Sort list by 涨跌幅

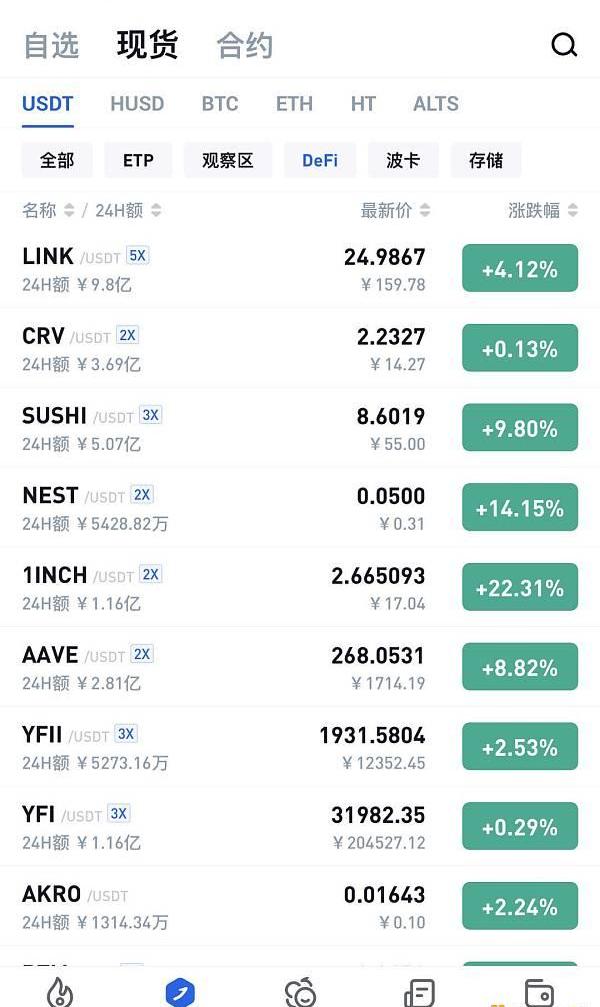point(543,210)
